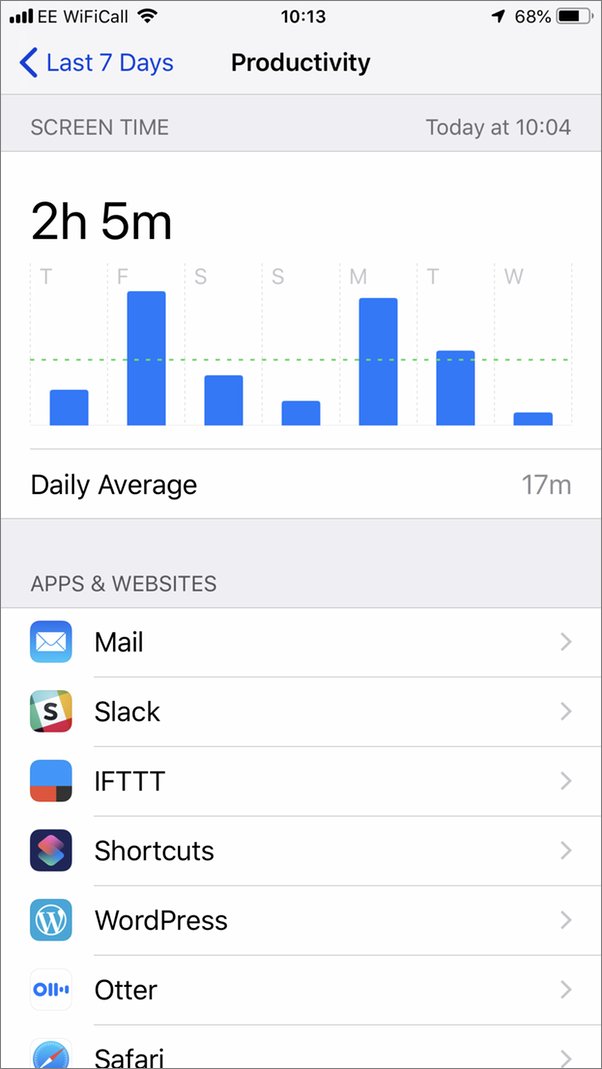The width and height of the screenshot is (602, 1069).
Task: Open the IFTTT row
Action: click(x=301, y=781)
